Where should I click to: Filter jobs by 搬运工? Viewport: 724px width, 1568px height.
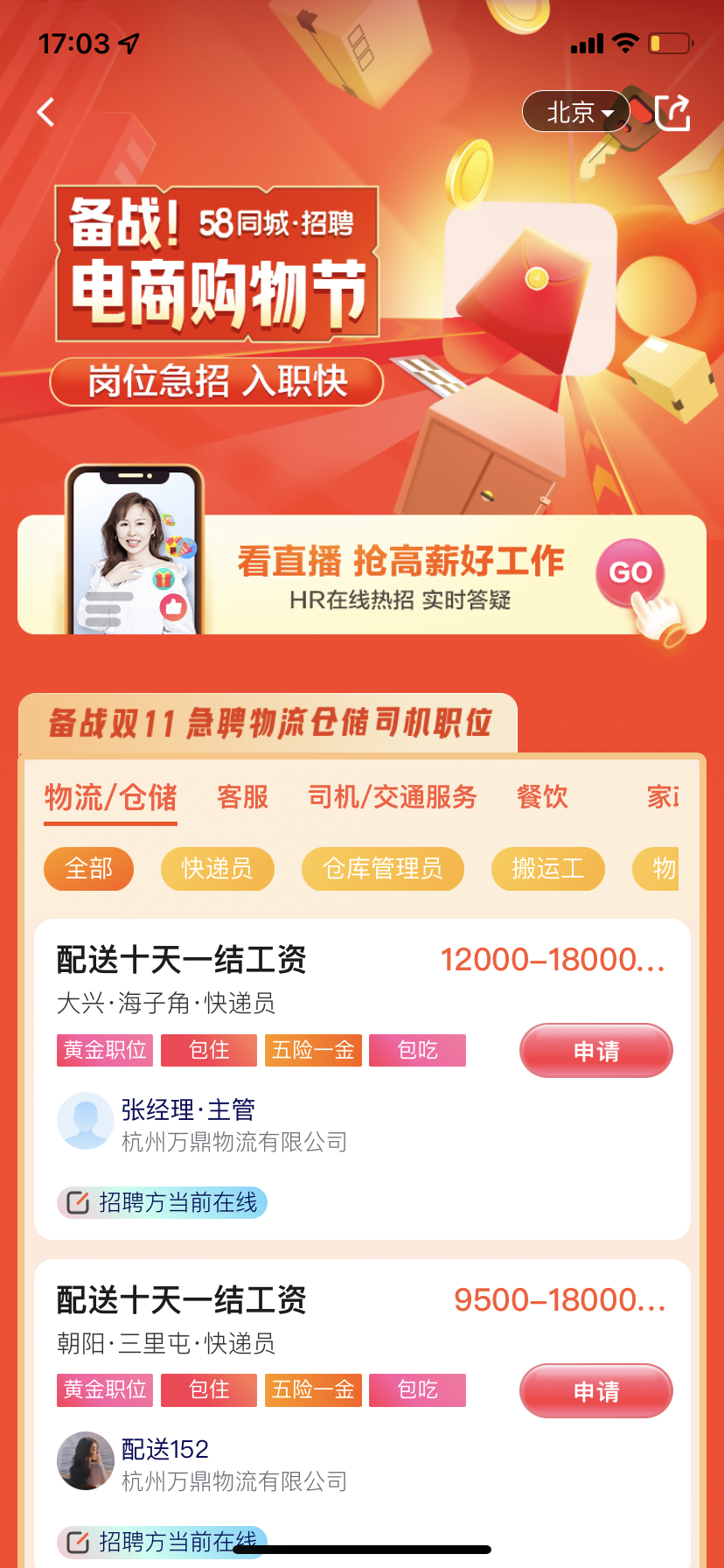coord(547,869)
